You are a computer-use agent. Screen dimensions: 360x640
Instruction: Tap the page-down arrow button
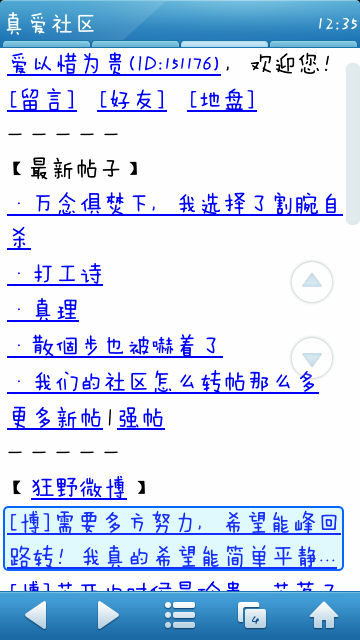(x=312, y=358)
